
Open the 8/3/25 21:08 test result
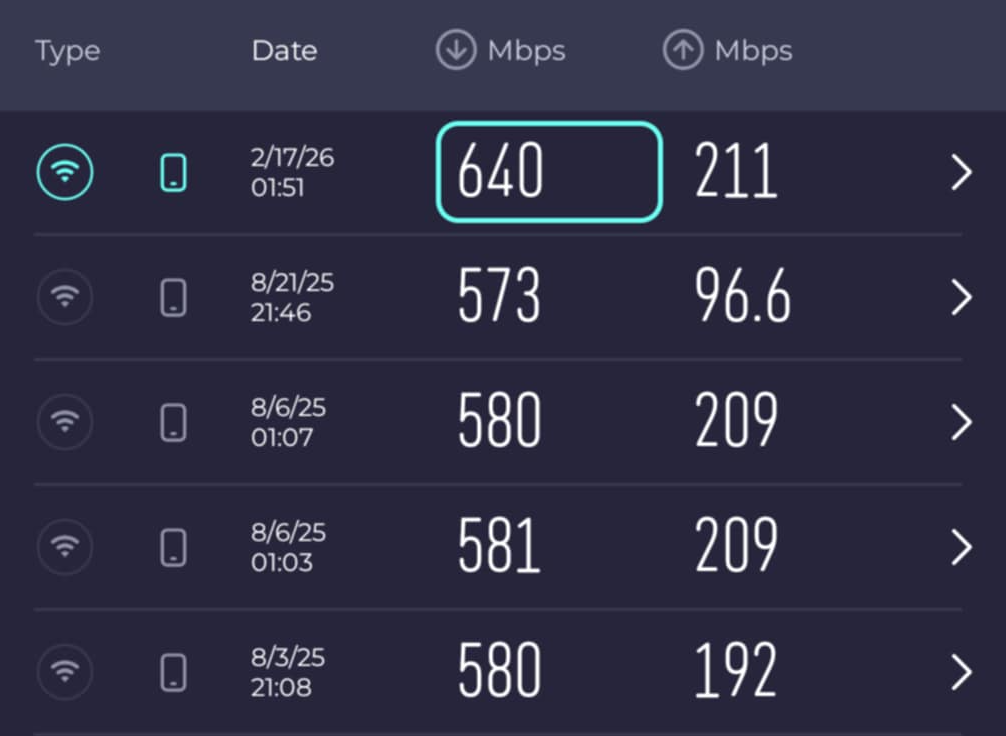961,672
